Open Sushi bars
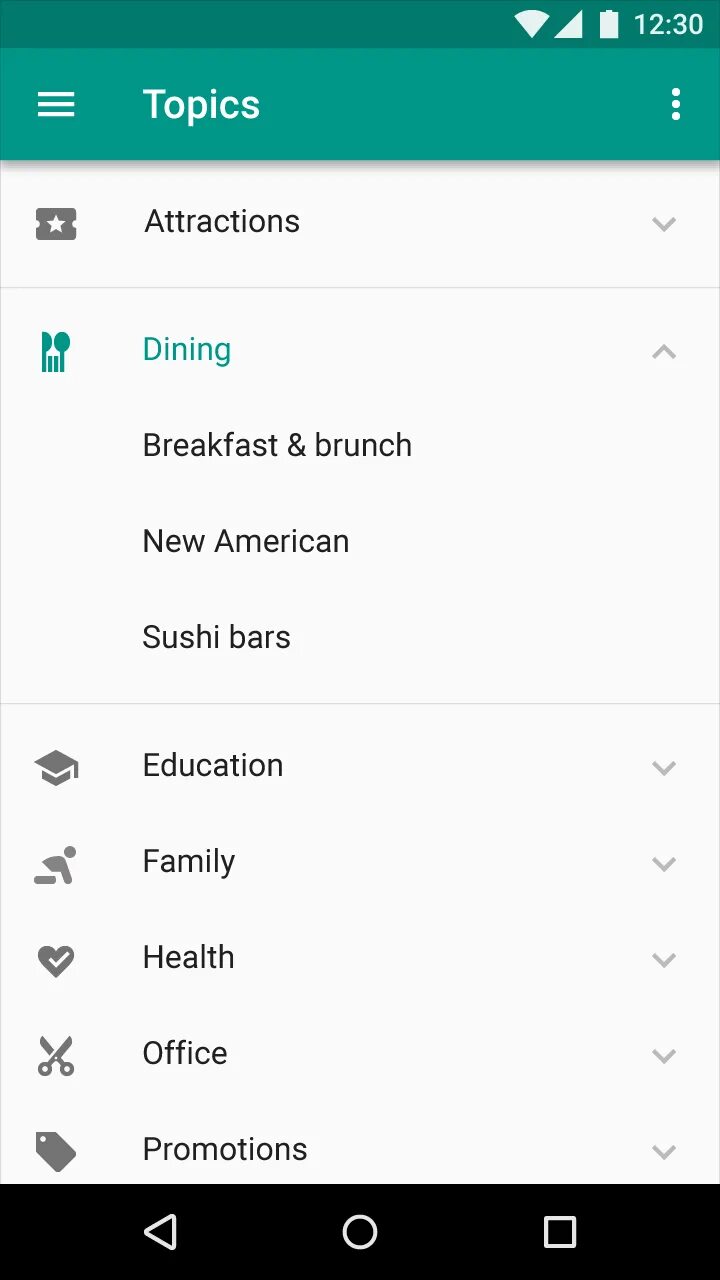The height and width of the screenshot is (1280, 720). (x=217, y=637)
